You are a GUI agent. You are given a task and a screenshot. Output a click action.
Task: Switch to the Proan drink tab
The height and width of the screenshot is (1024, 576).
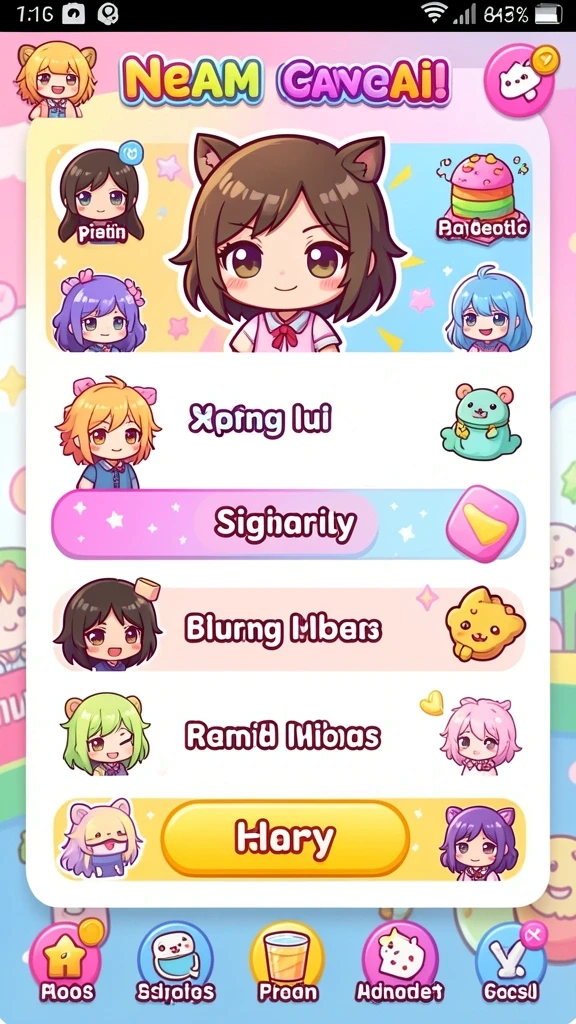287,963
